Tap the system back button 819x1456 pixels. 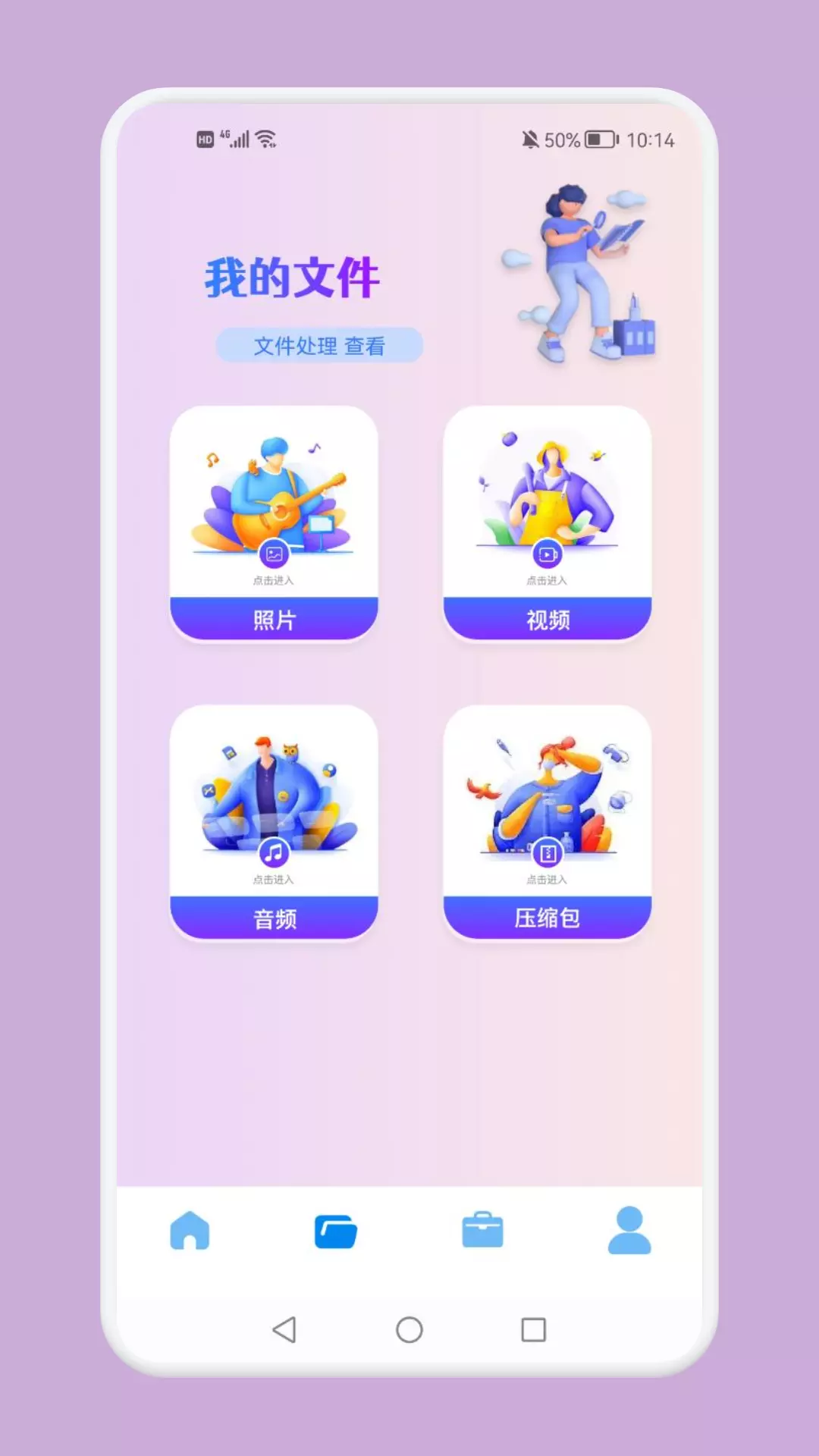284,1329
